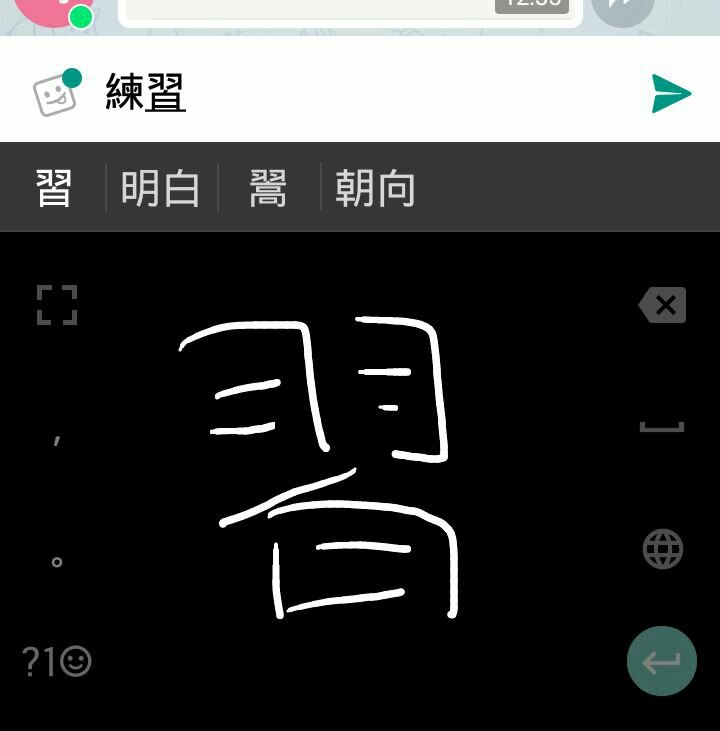The width and height of the screenshot is (720, 731).
Task: Expand handwriting area to full screen
Action: (57, 305)
